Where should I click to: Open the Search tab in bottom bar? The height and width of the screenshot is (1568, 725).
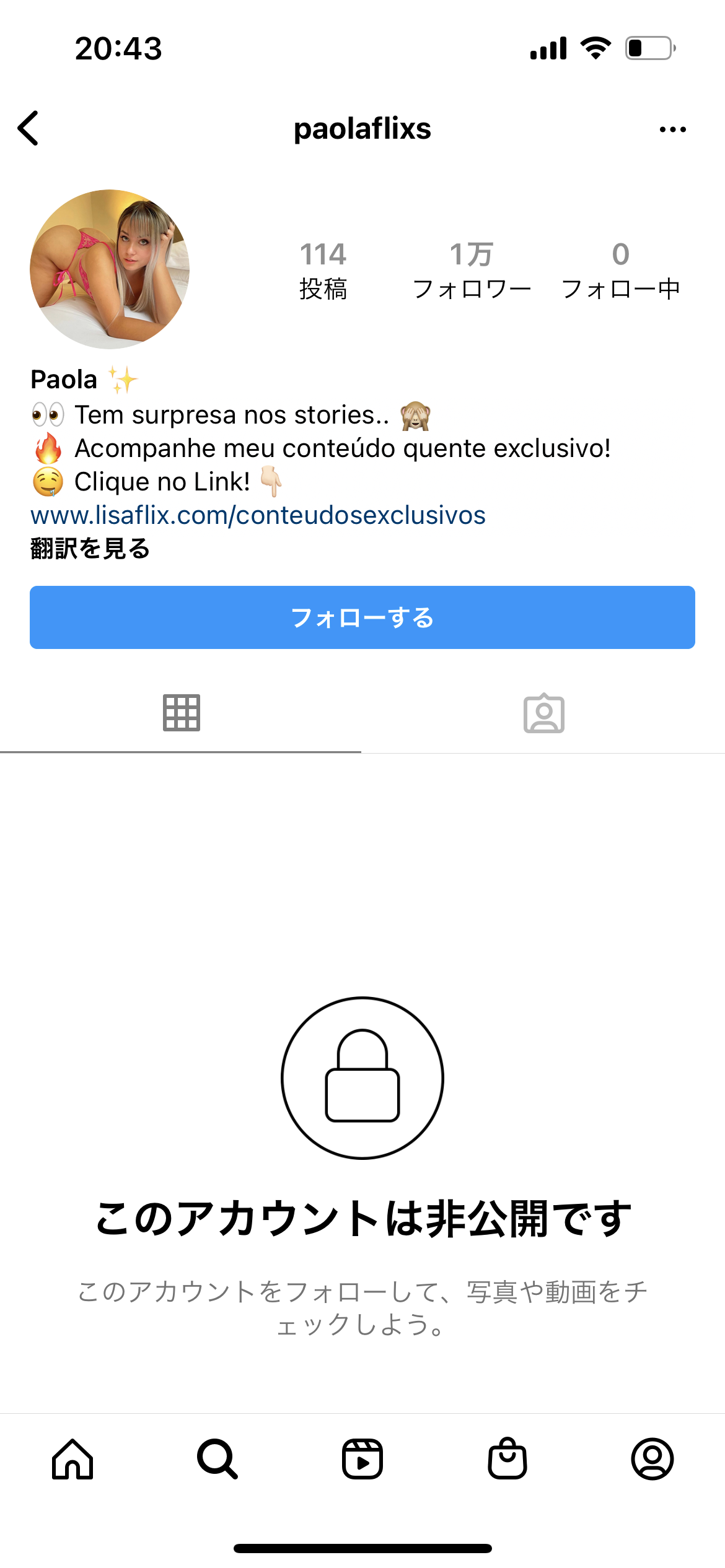pyautogui.click(x=217, y=1459)
